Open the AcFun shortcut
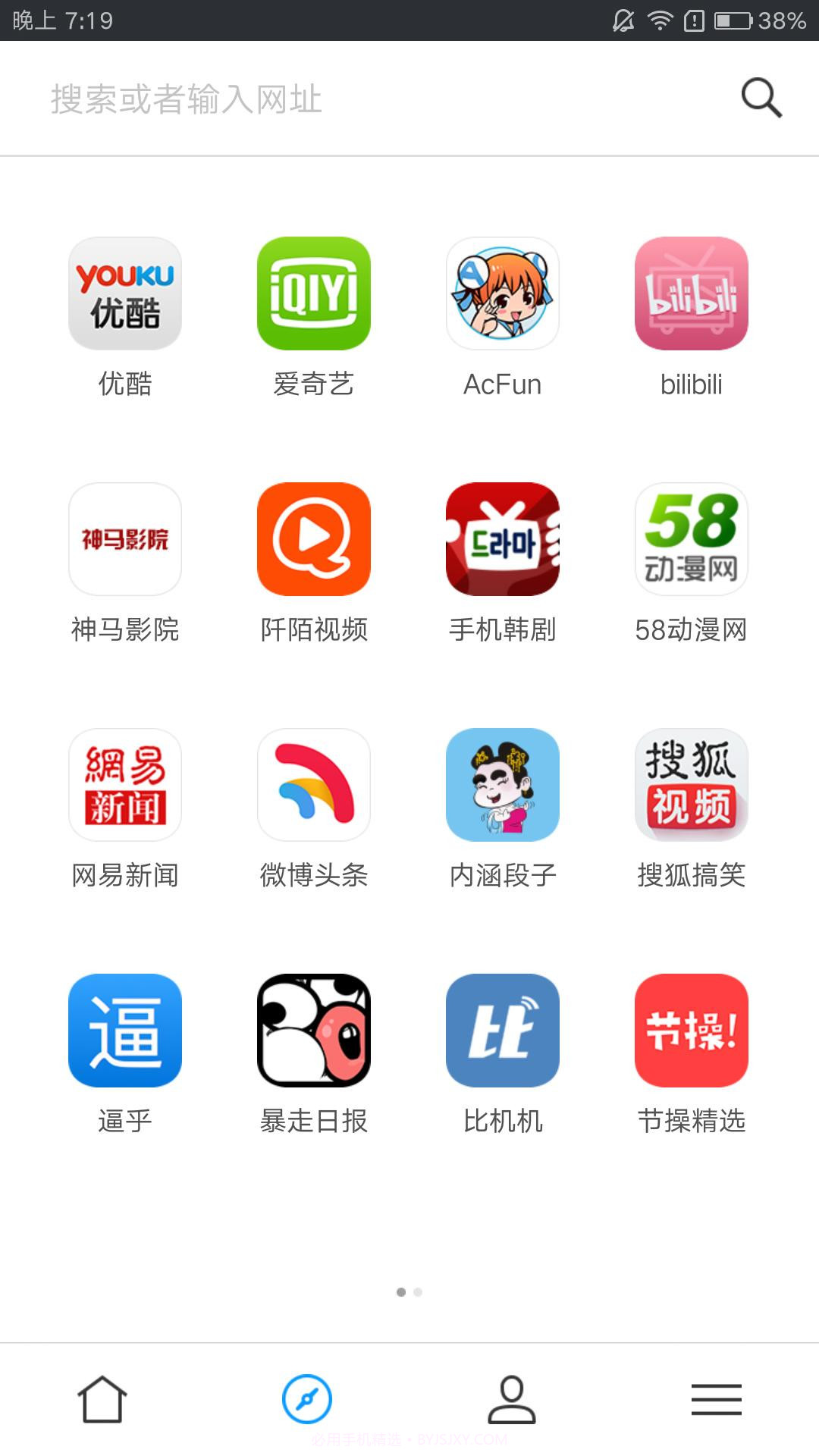The image size is (819, 1456). click(502, 293)
